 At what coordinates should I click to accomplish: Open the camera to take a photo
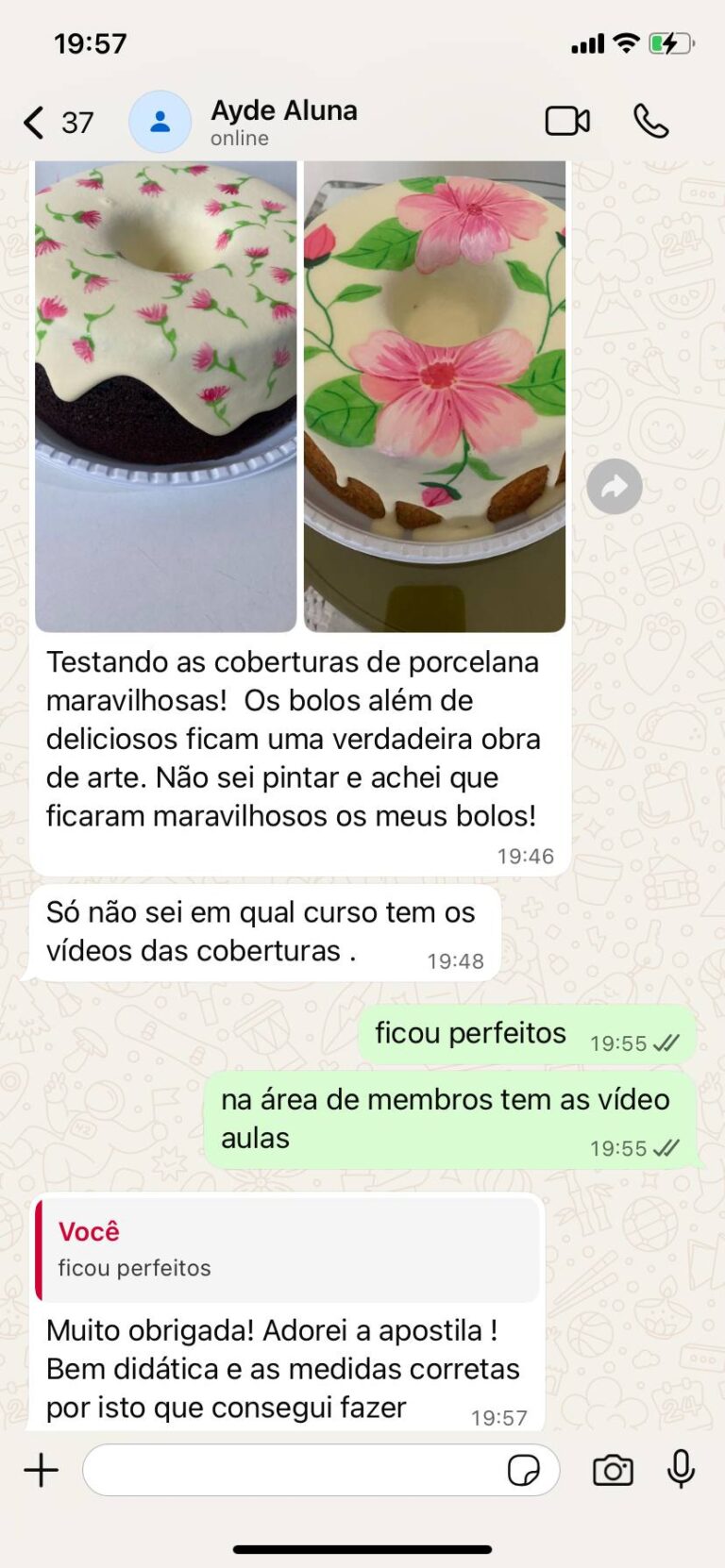(613, 1470)
